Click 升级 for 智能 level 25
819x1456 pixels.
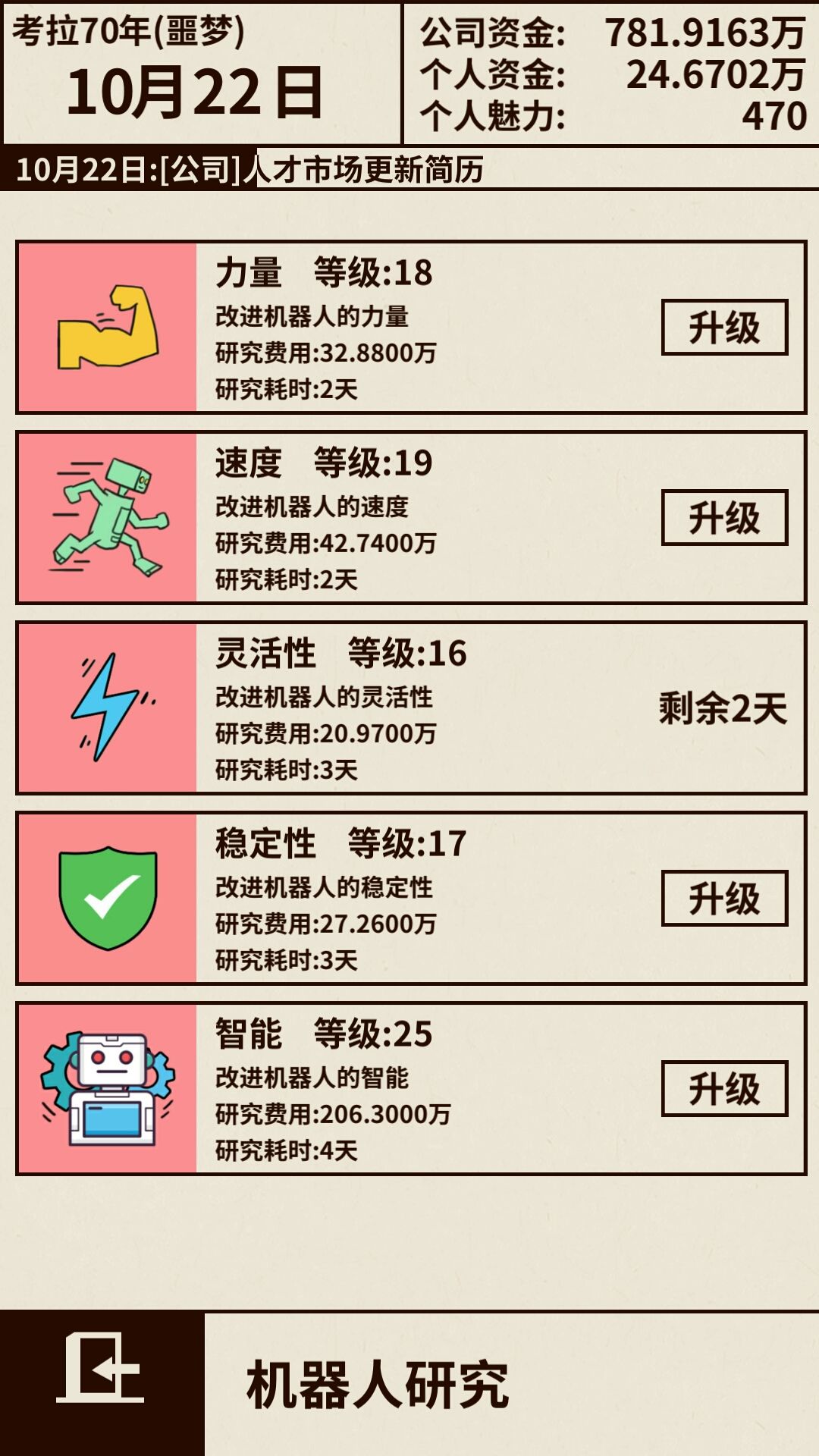tap(724, 1087)
